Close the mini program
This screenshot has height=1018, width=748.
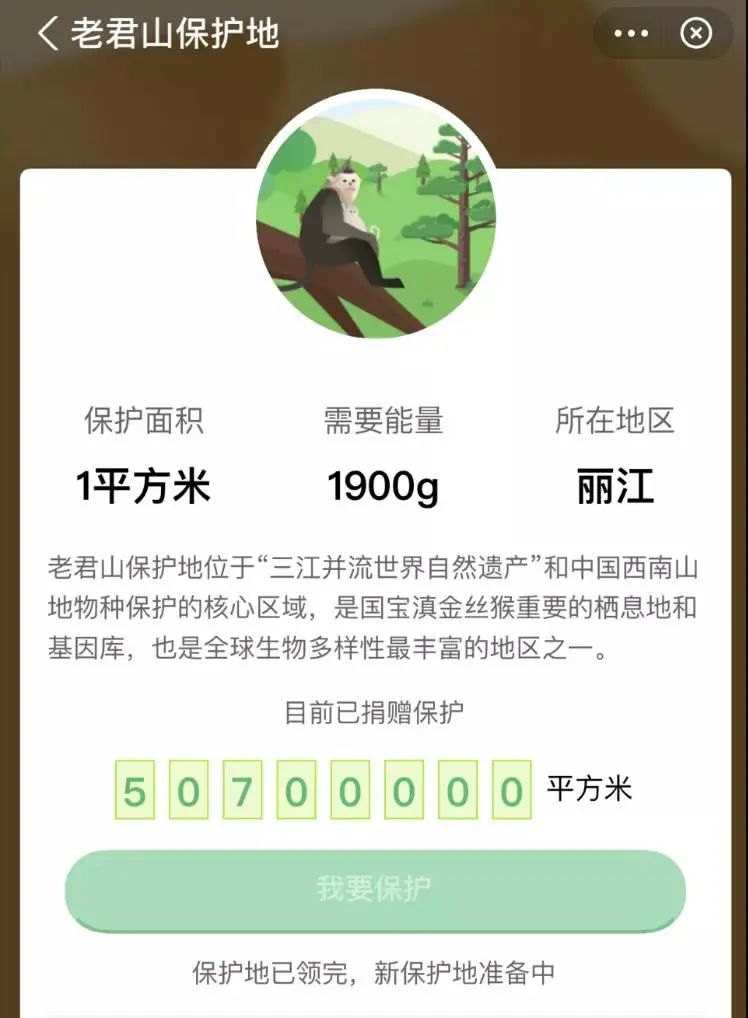coord(695,34)
